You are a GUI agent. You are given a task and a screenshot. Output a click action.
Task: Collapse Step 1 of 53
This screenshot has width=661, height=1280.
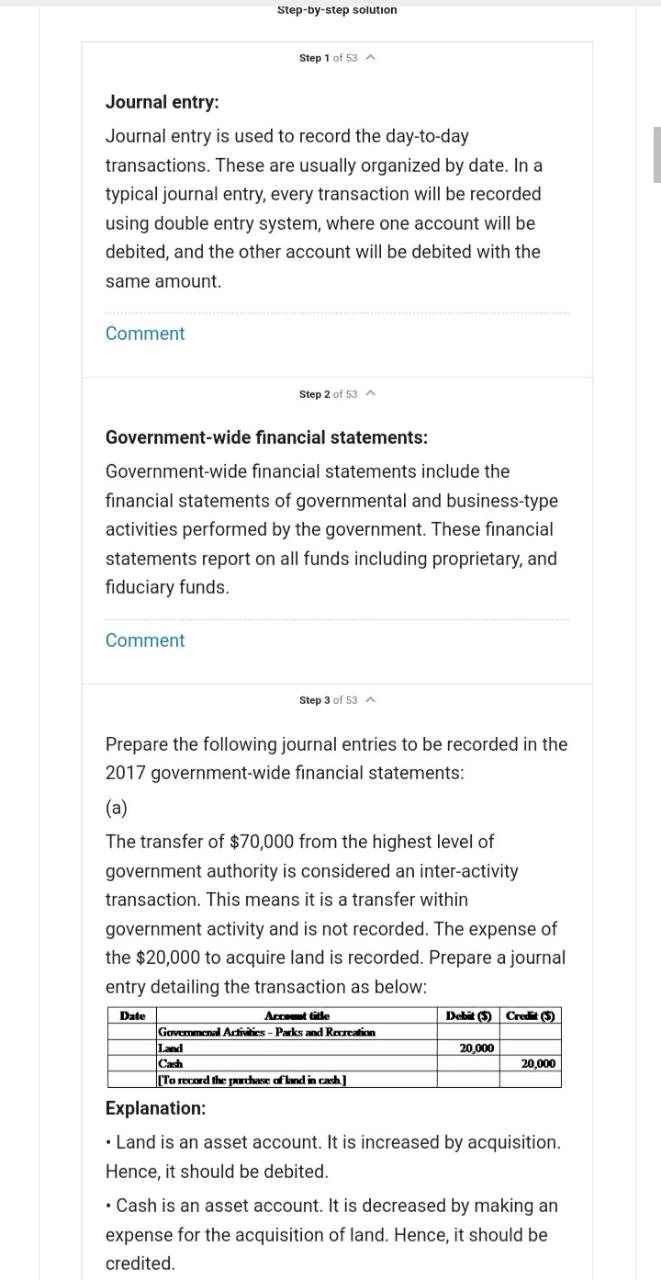(x=372, y=58)
